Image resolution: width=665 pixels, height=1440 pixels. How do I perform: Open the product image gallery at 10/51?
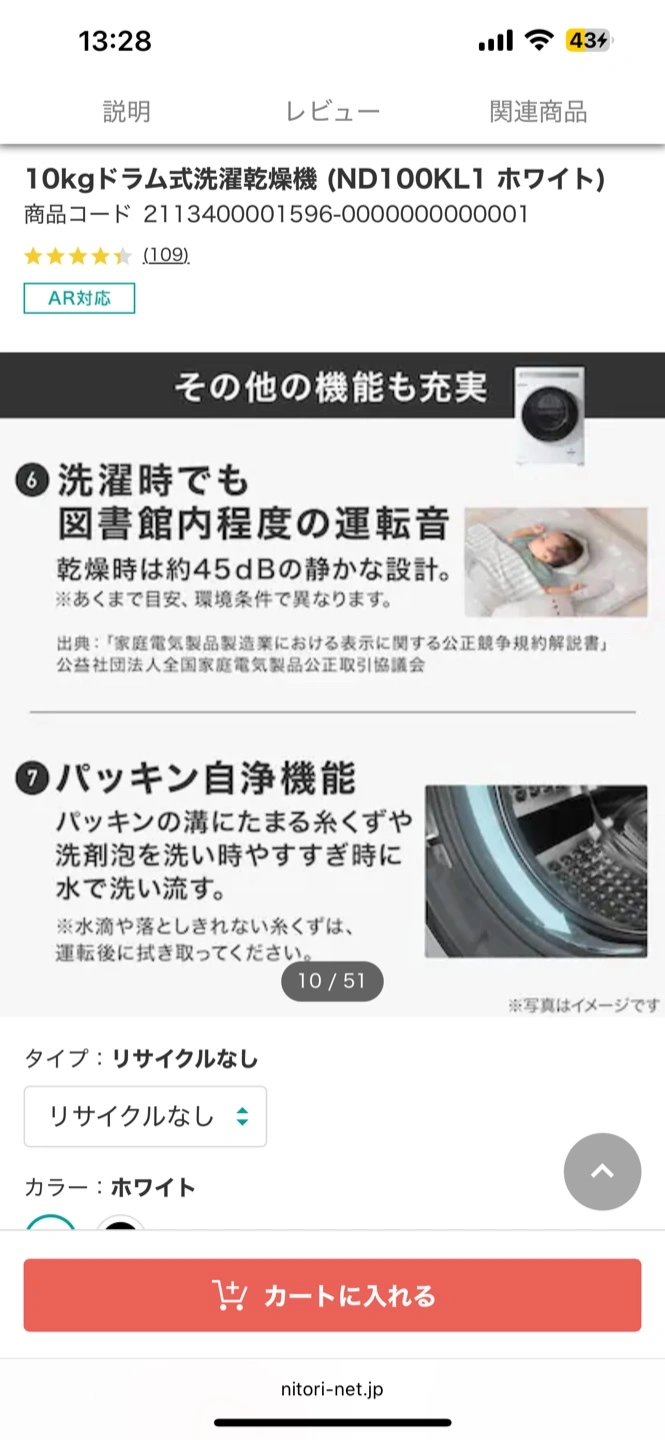tap(332, 680)
